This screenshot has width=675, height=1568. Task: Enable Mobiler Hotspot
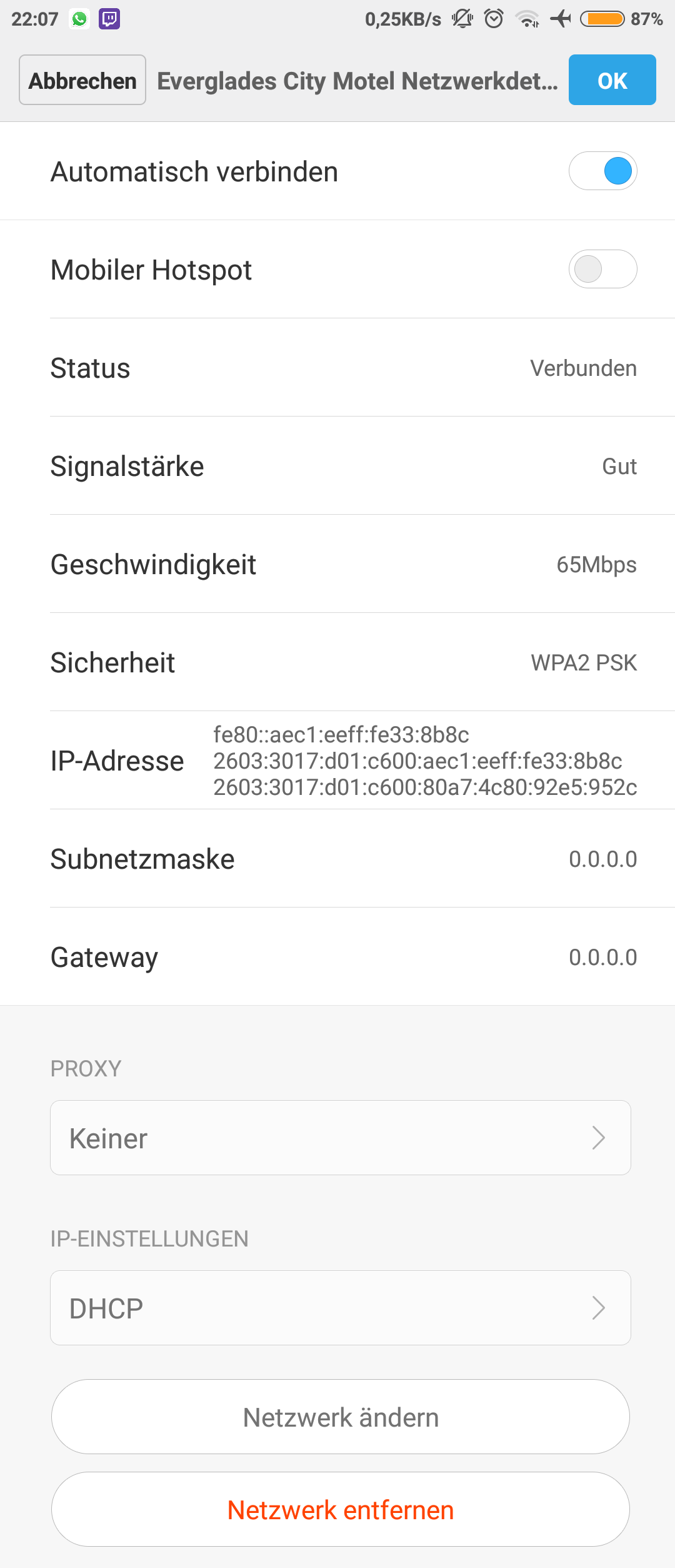click(602, 268)
